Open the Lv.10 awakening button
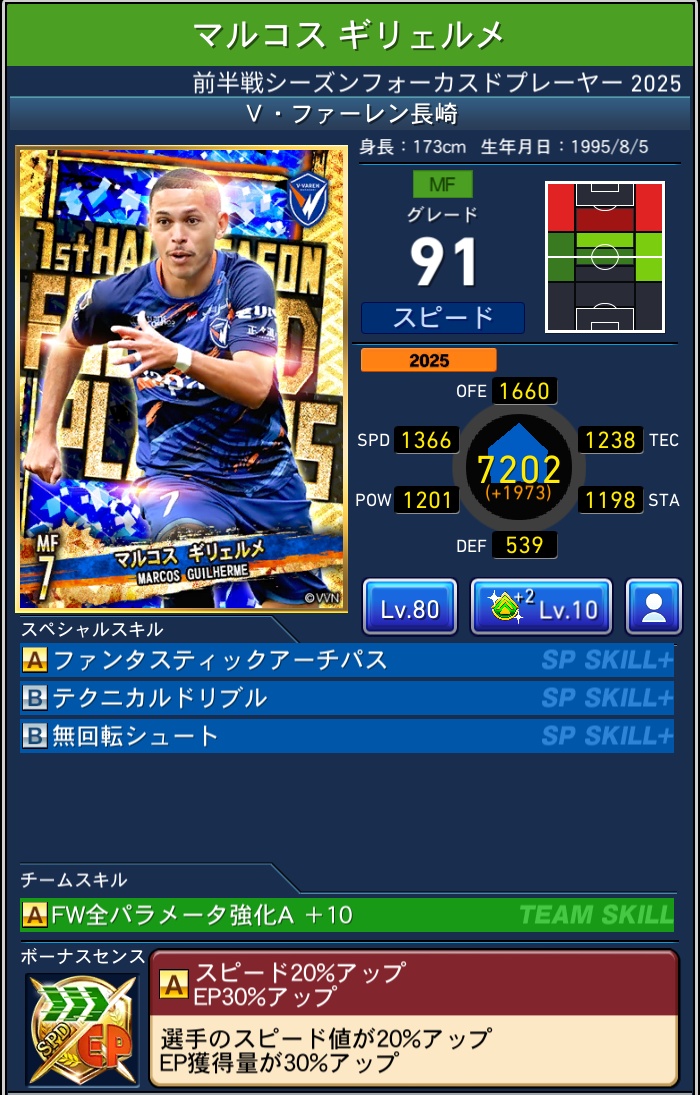700x1095 pixels. [x=541, y=607]
